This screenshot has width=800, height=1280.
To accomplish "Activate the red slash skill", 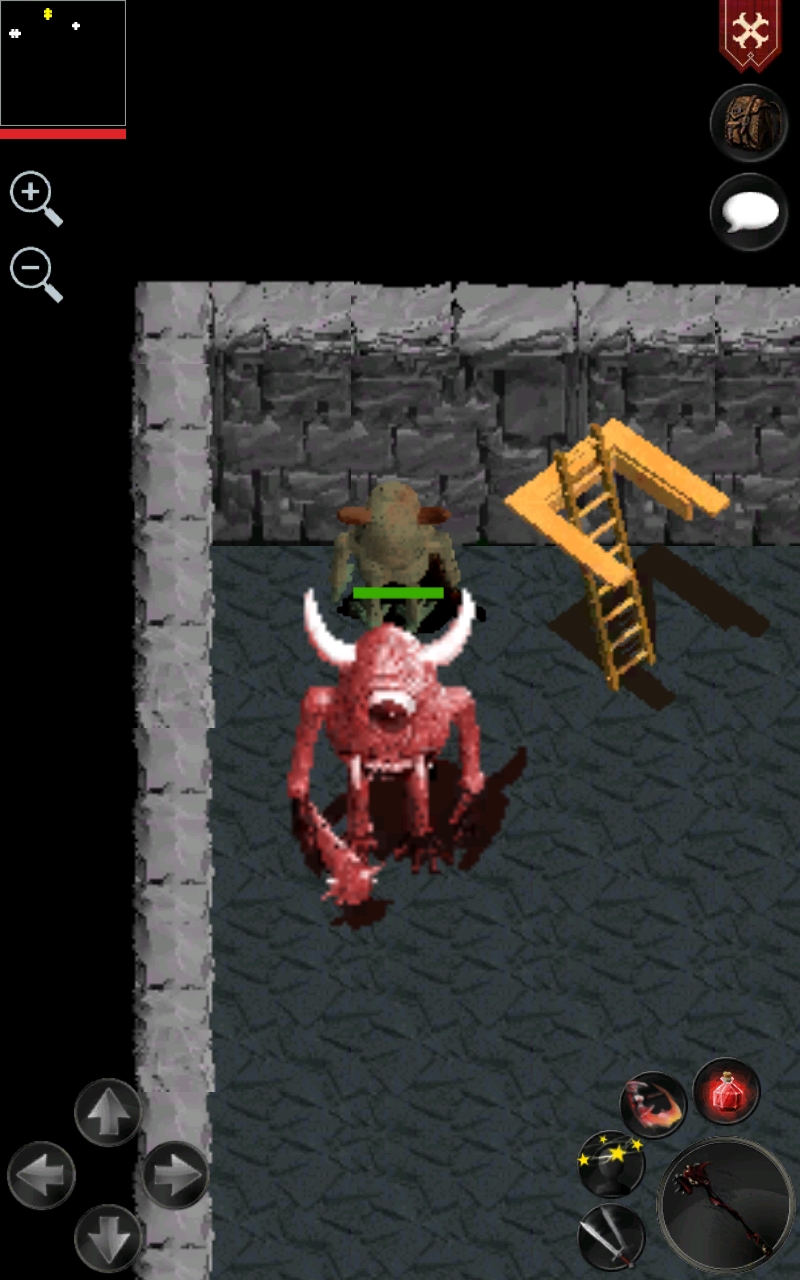I will point(654,1106).
